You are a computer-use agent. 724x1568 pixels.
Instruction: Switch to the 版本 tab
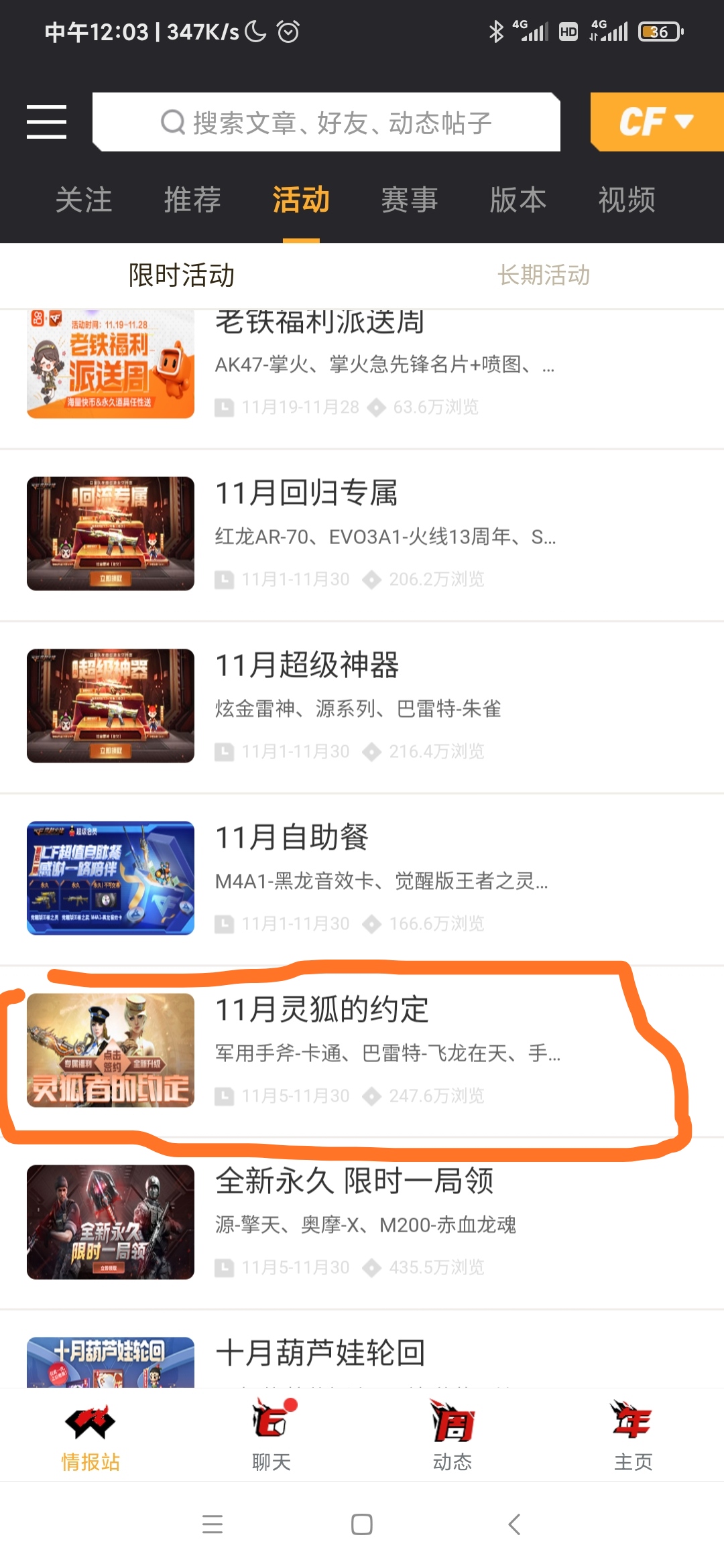tap(518, 200)
